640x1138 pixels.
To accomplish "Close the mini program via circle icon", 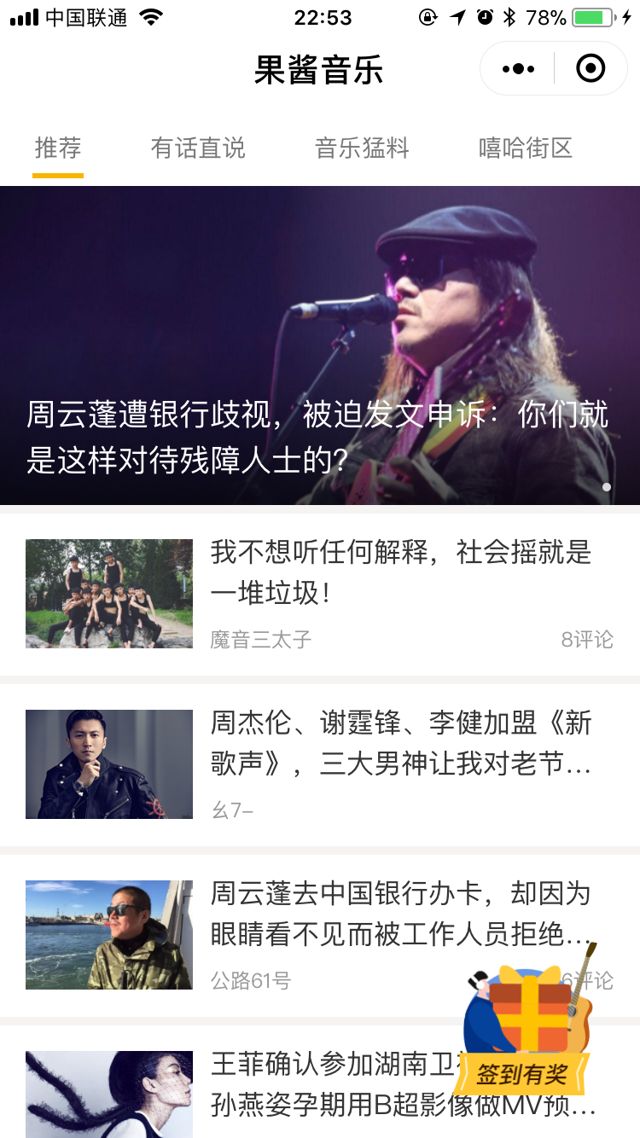I will click(591, 69).
